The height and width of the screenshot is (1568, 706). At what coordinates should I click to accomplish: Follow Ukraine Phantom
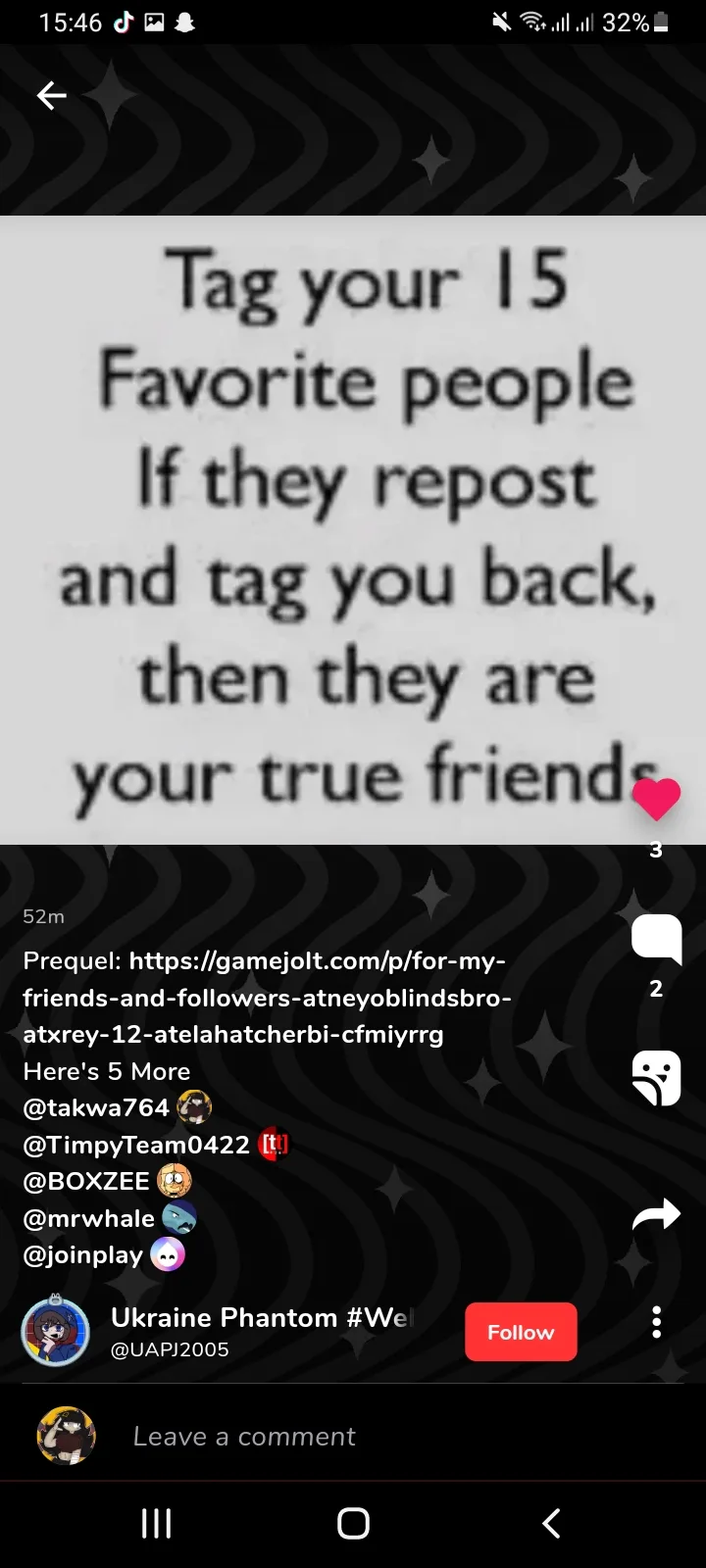click(521, 1332)
